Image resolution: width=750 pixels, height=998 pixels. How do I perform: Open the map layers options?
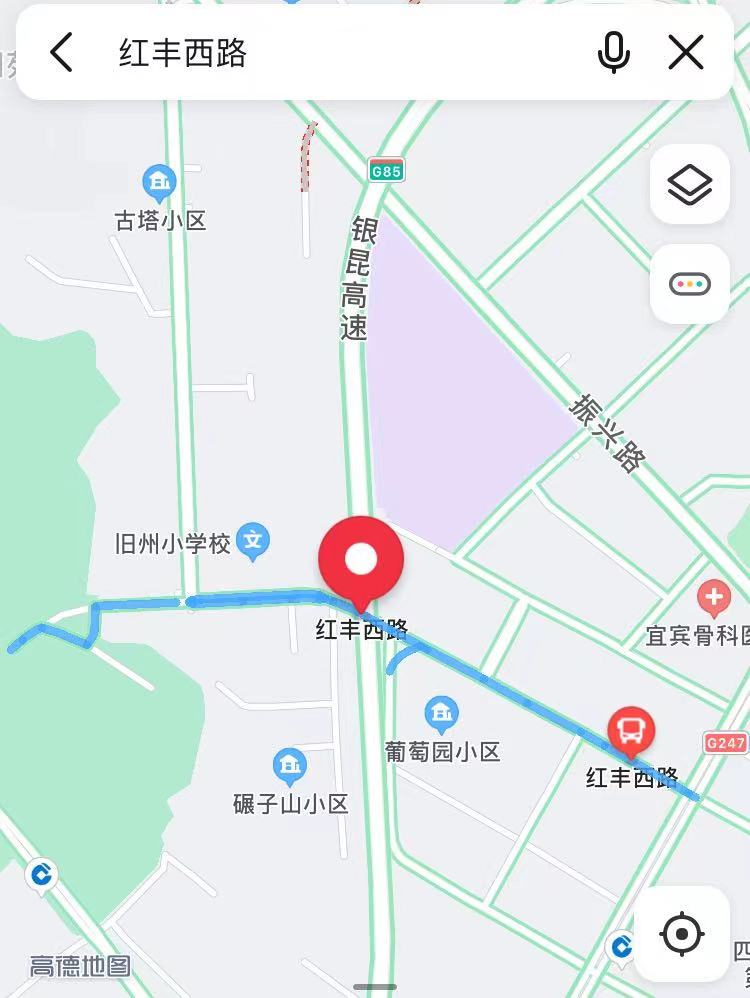click(x=689, y=185)
